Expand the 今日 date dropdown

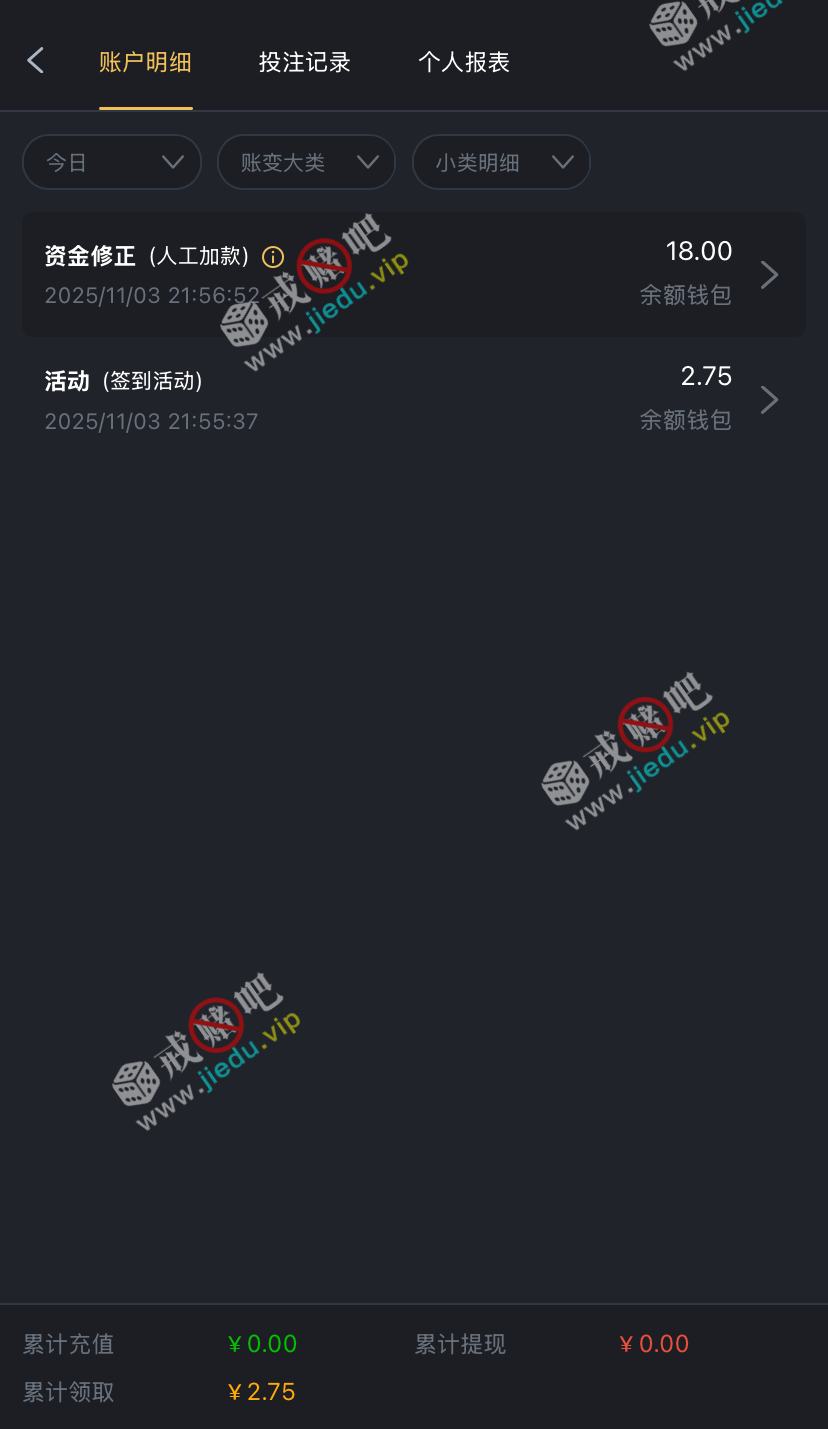[x=112, y=162]
